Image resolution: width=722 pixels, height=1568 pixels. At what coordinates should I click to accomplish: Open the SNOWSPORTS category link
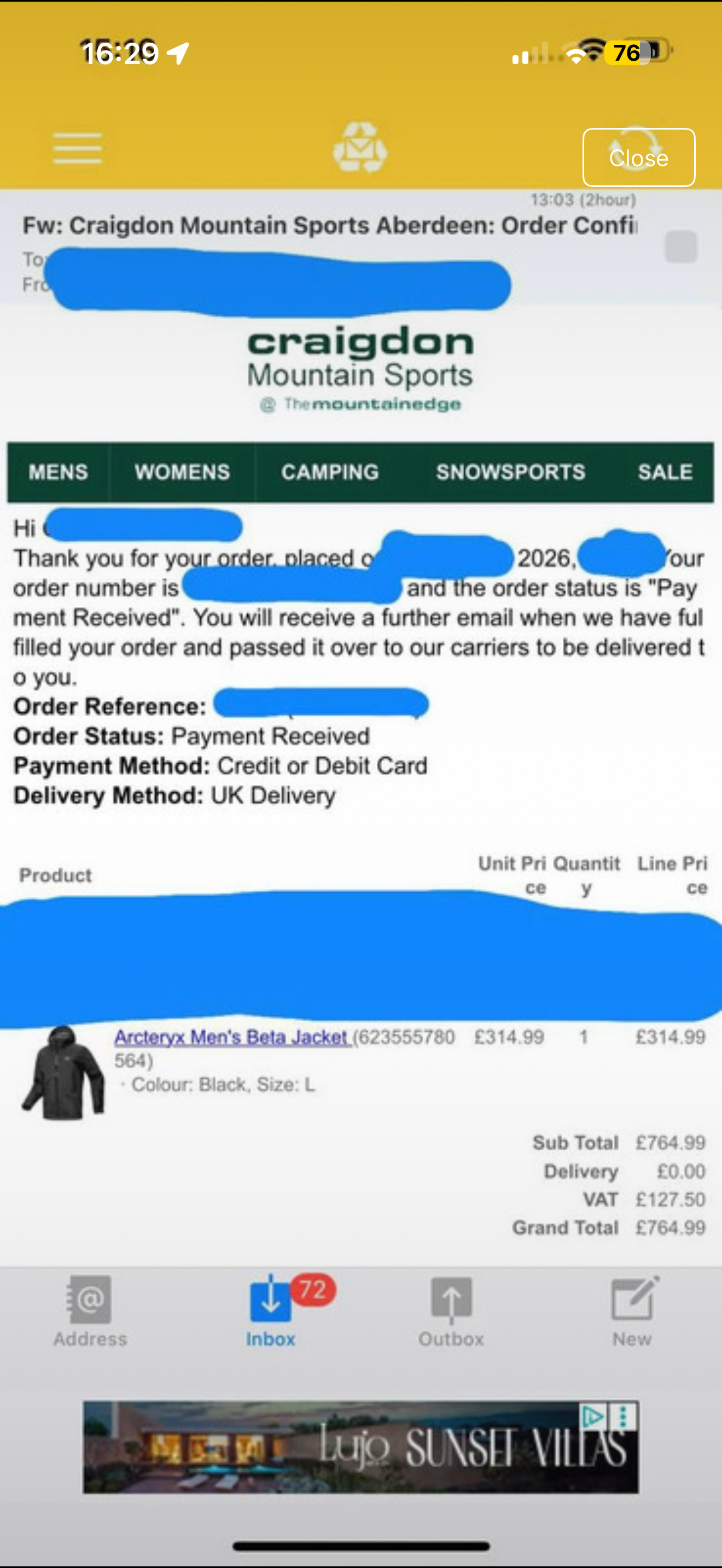click(x=510, y=472)
